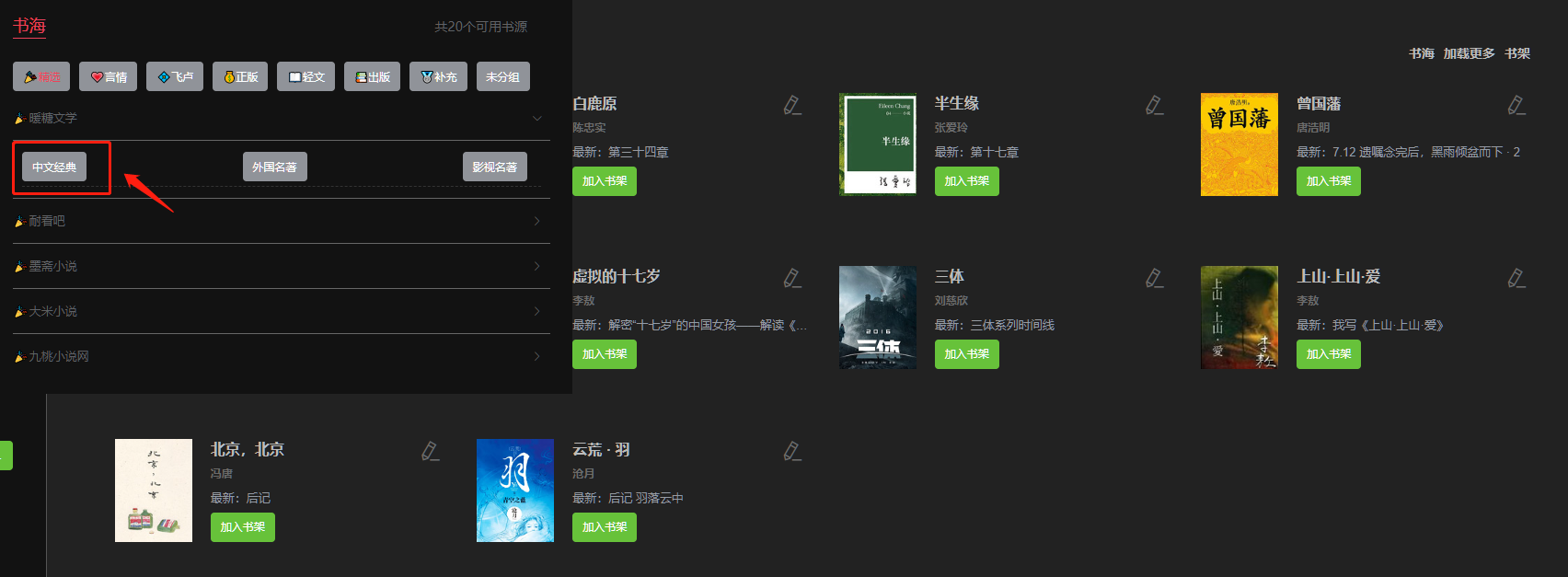Filter by 轻文 group
This screenshot has height=577, width=1568.
tap(306, 77)
